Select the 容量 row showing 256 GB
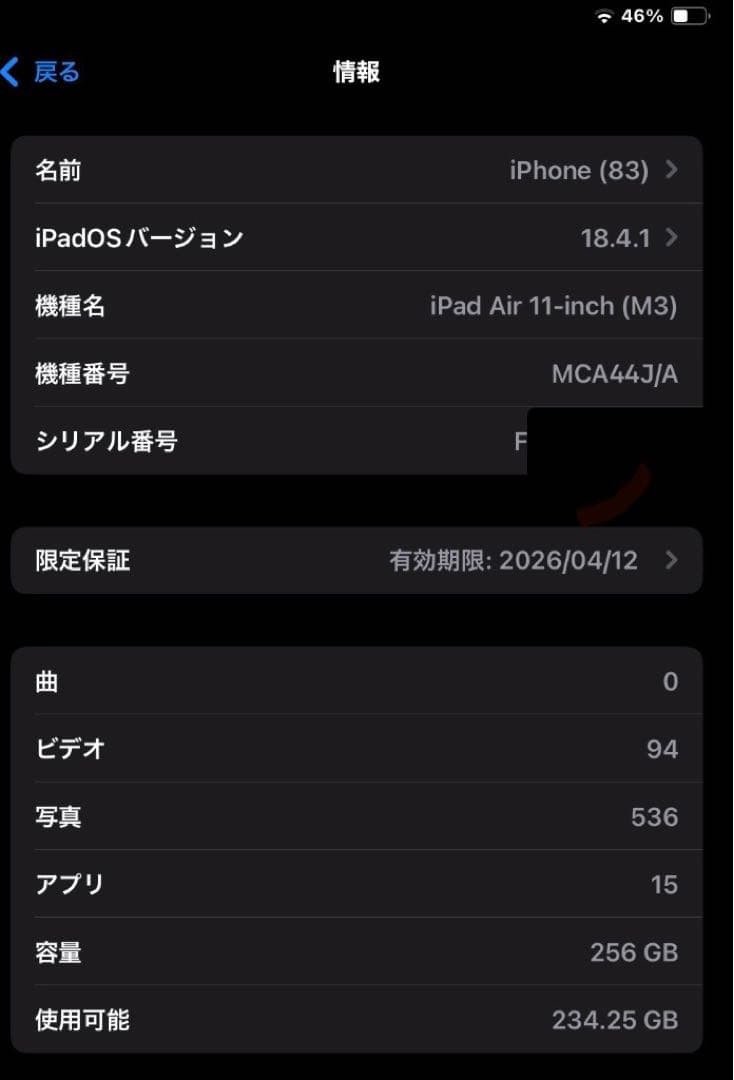The width and height of the screenshot is (734, 1080). pos(367,952)
